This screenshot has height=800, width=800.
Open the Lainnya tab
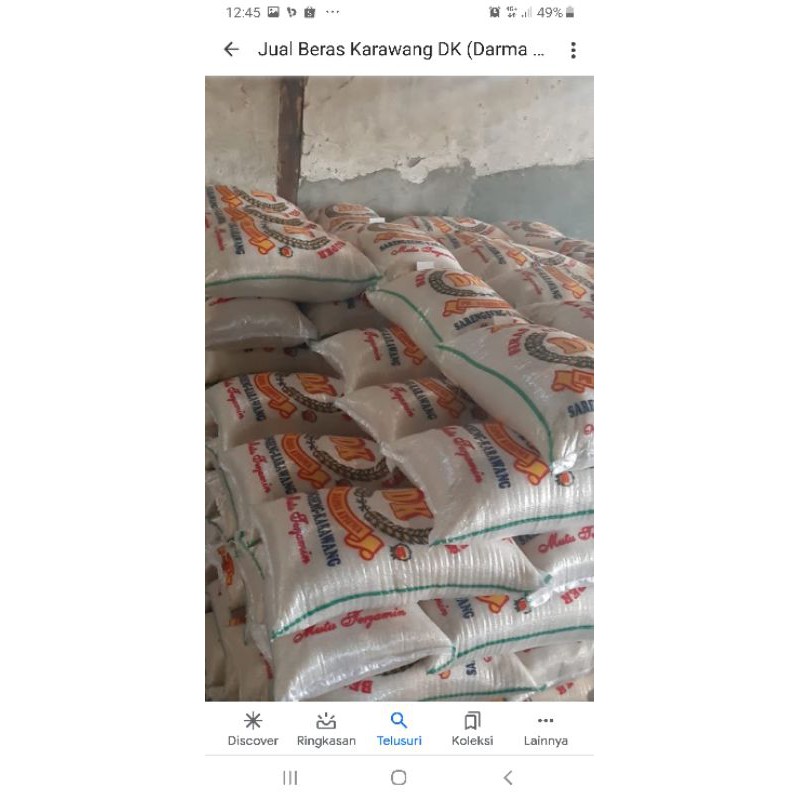click(x=545, y=729)
